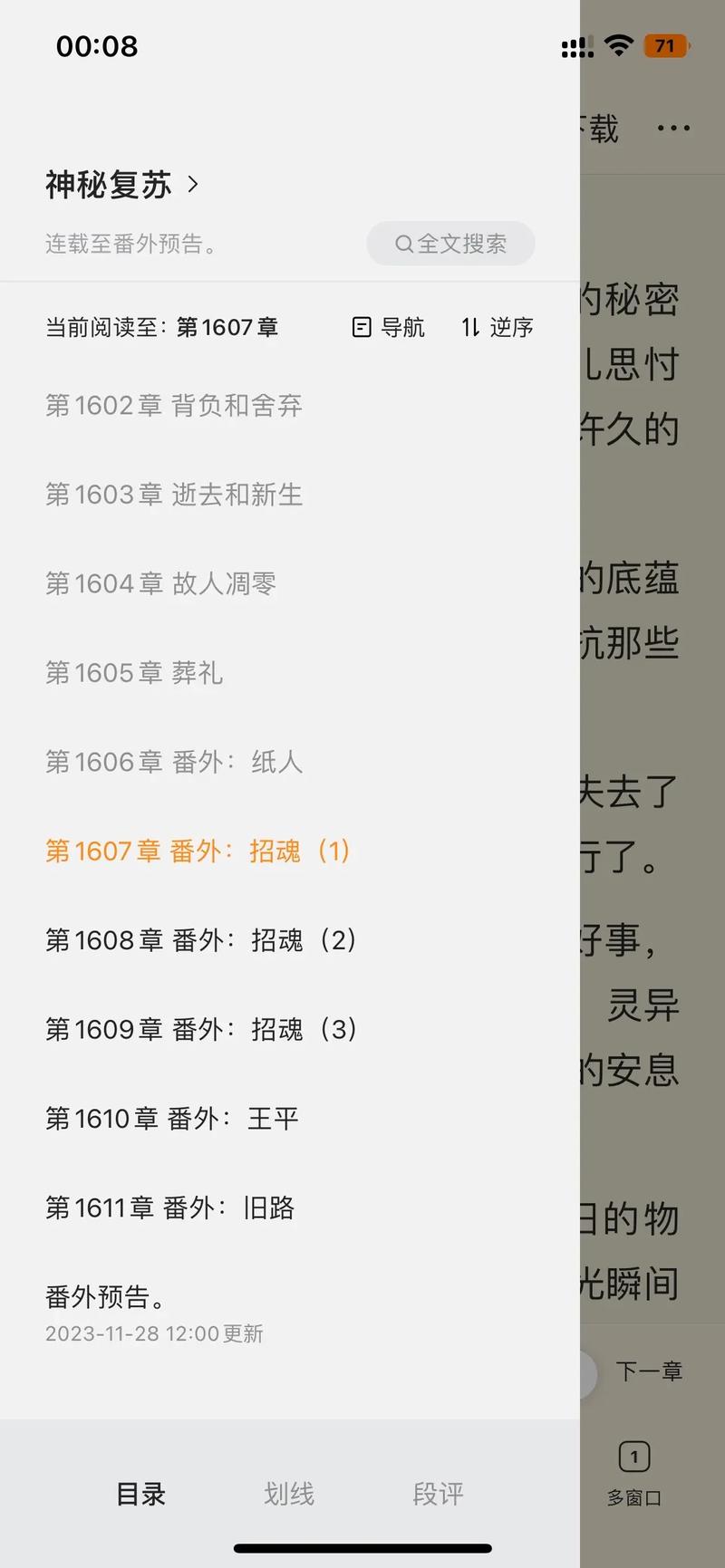Open the three-dot overflow menu
725x1568 pixels.
tap(673, 128)
